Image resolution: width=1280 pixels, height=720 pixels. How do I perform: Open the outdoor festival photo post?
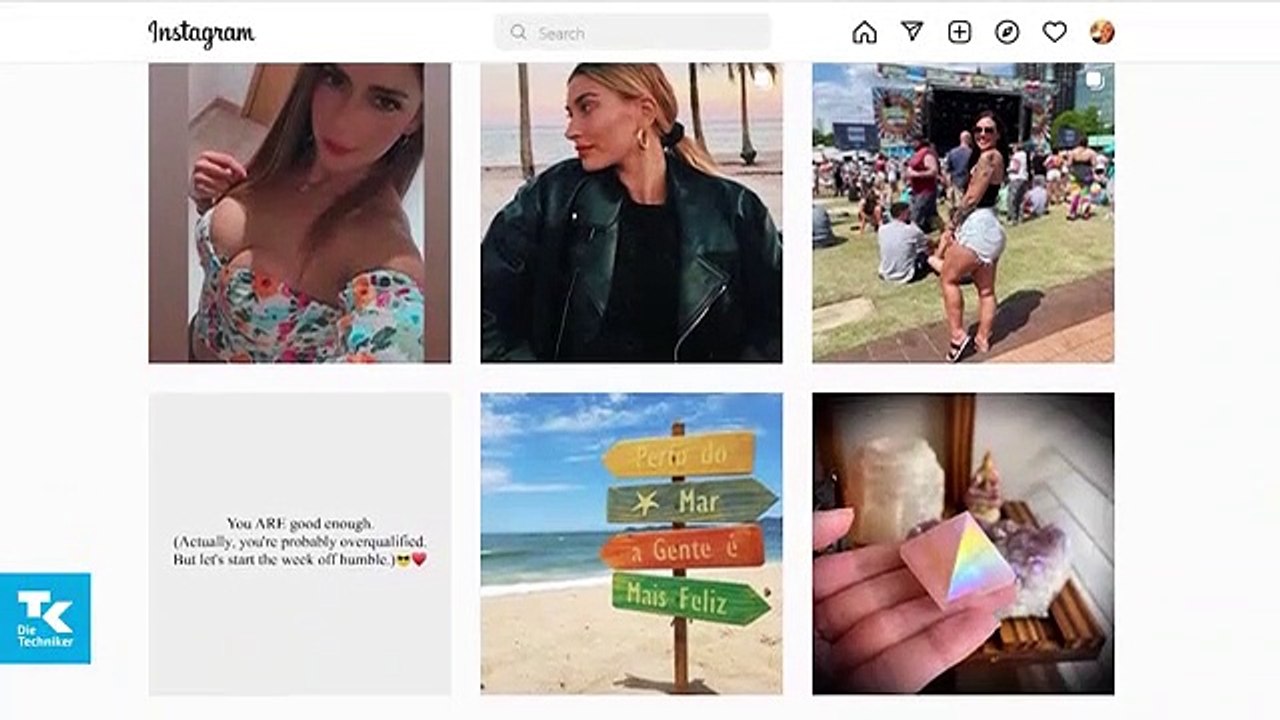click(962, 212)
